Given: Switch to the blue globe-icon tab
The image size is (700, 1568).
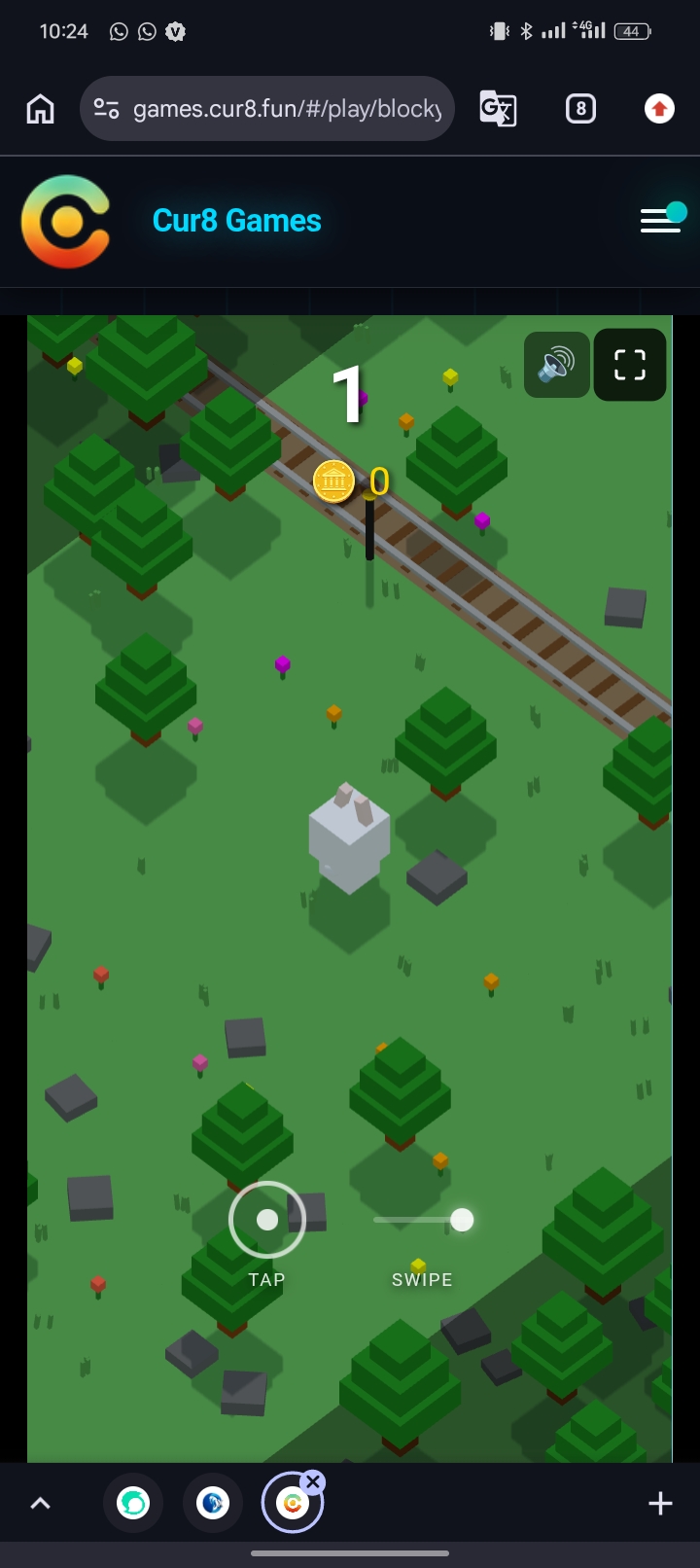Looking at the screenshot, I should click(213, 1504).
